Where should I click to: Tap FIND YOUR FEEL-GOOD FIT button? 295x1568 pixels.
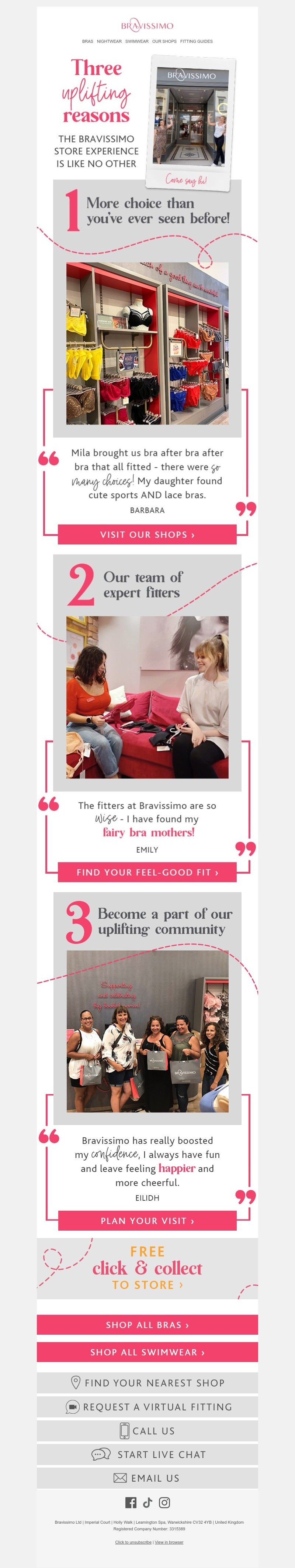(147, 872)
